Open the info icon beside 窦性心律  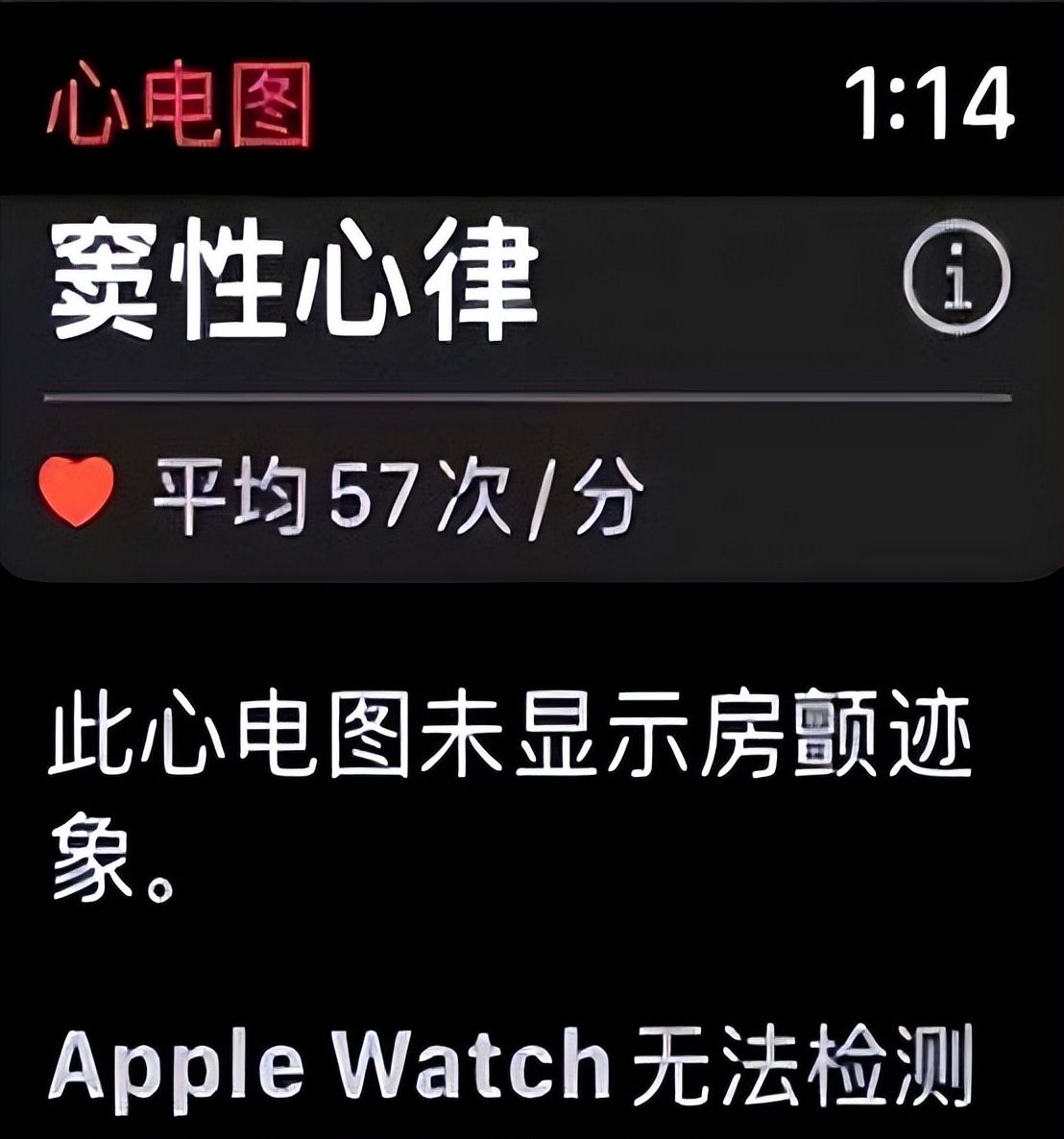tap(956, 277)
